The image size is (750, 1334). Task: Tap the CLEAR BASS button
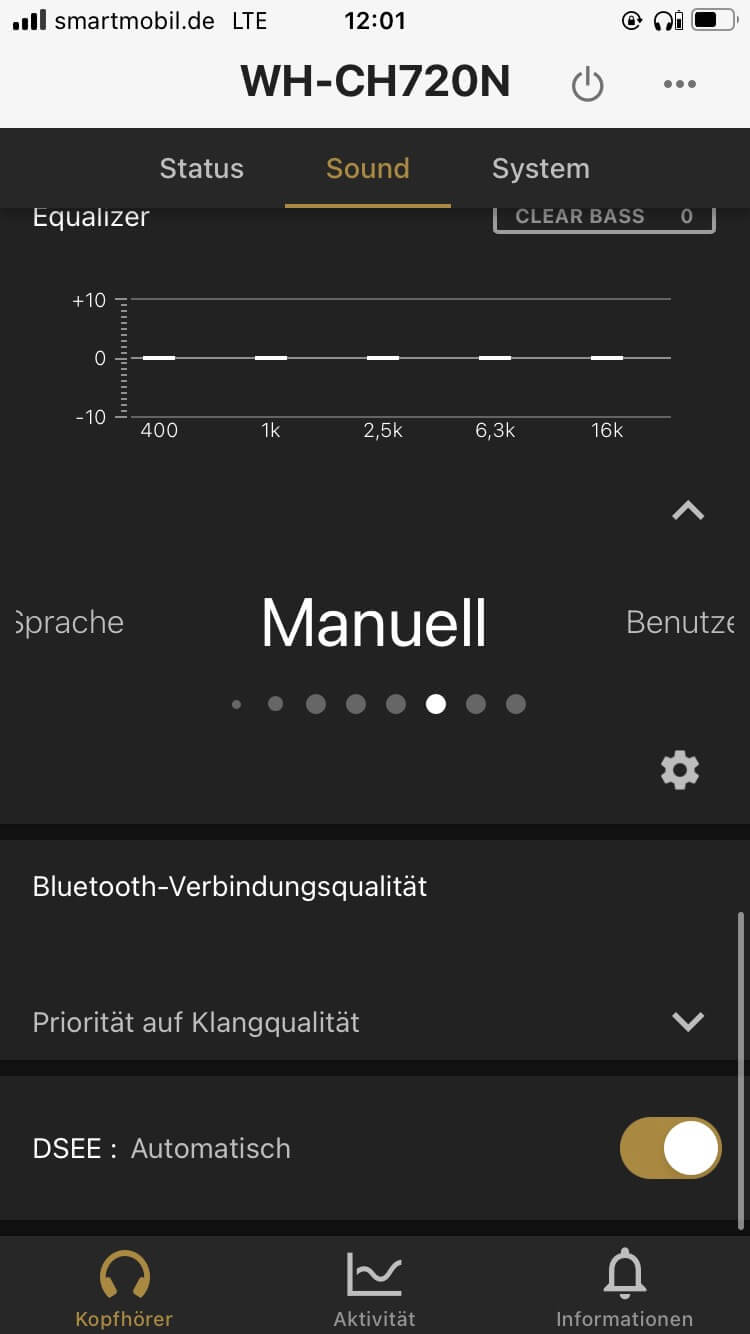click(604, 217)
